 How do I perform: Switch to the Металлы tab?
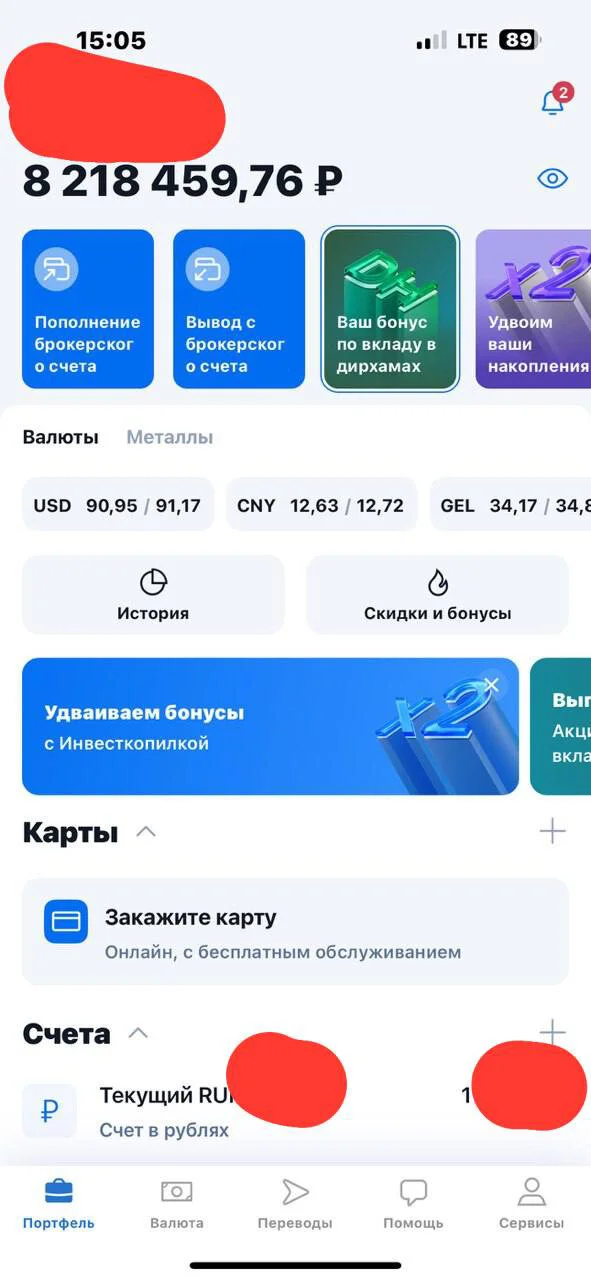point(169,437)
